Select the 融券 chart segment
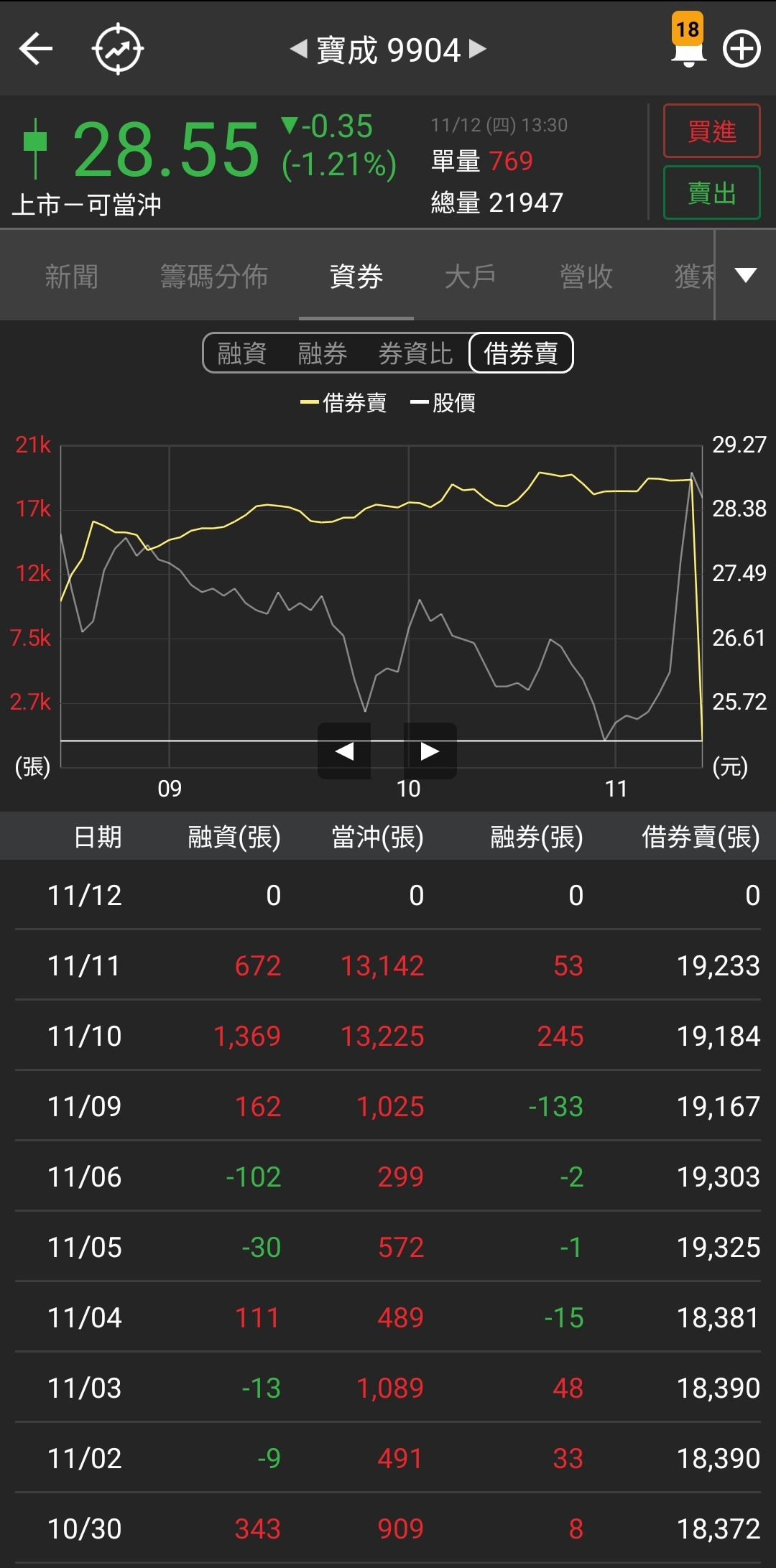776x1568 pixels. [323, 353]
